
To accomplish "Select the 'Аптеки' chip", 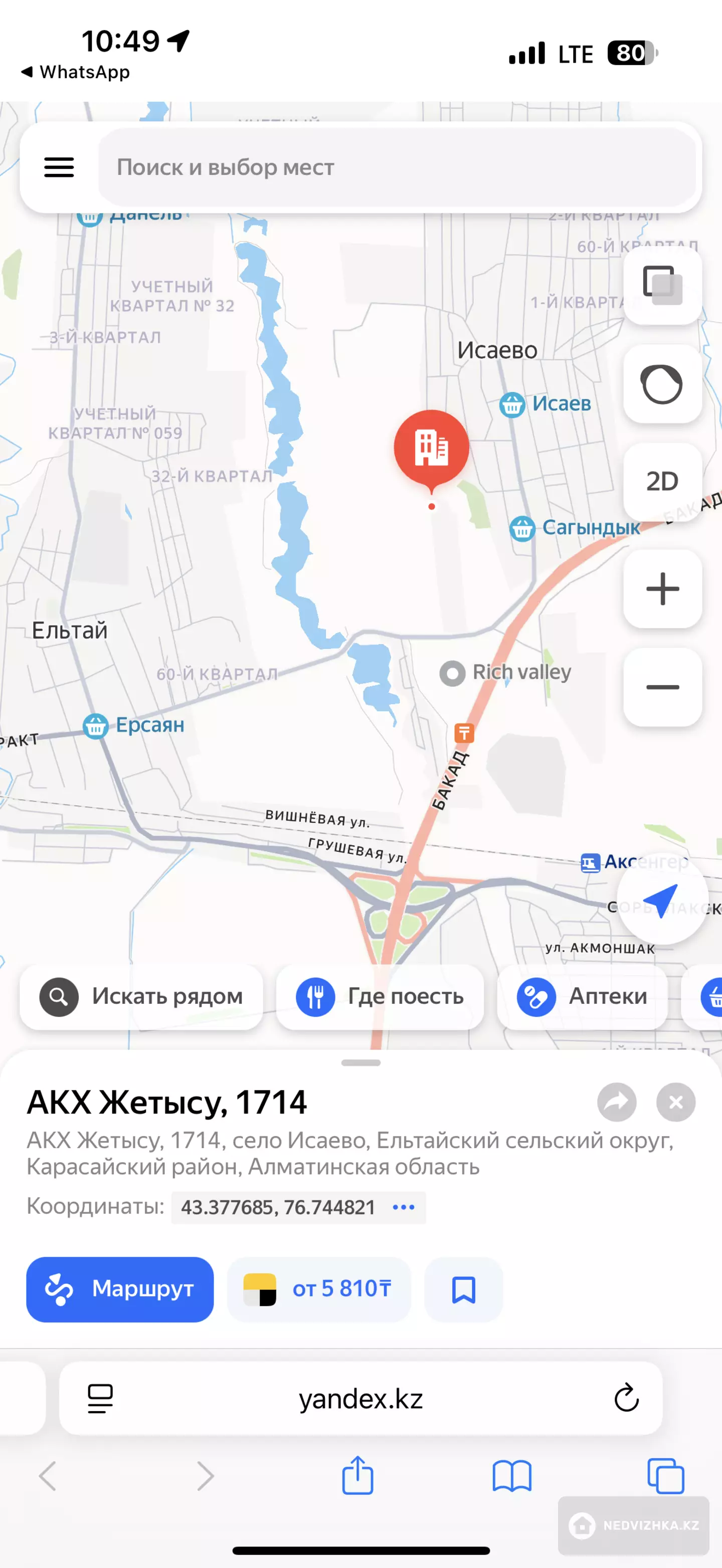I will click(x=582, y=996).
